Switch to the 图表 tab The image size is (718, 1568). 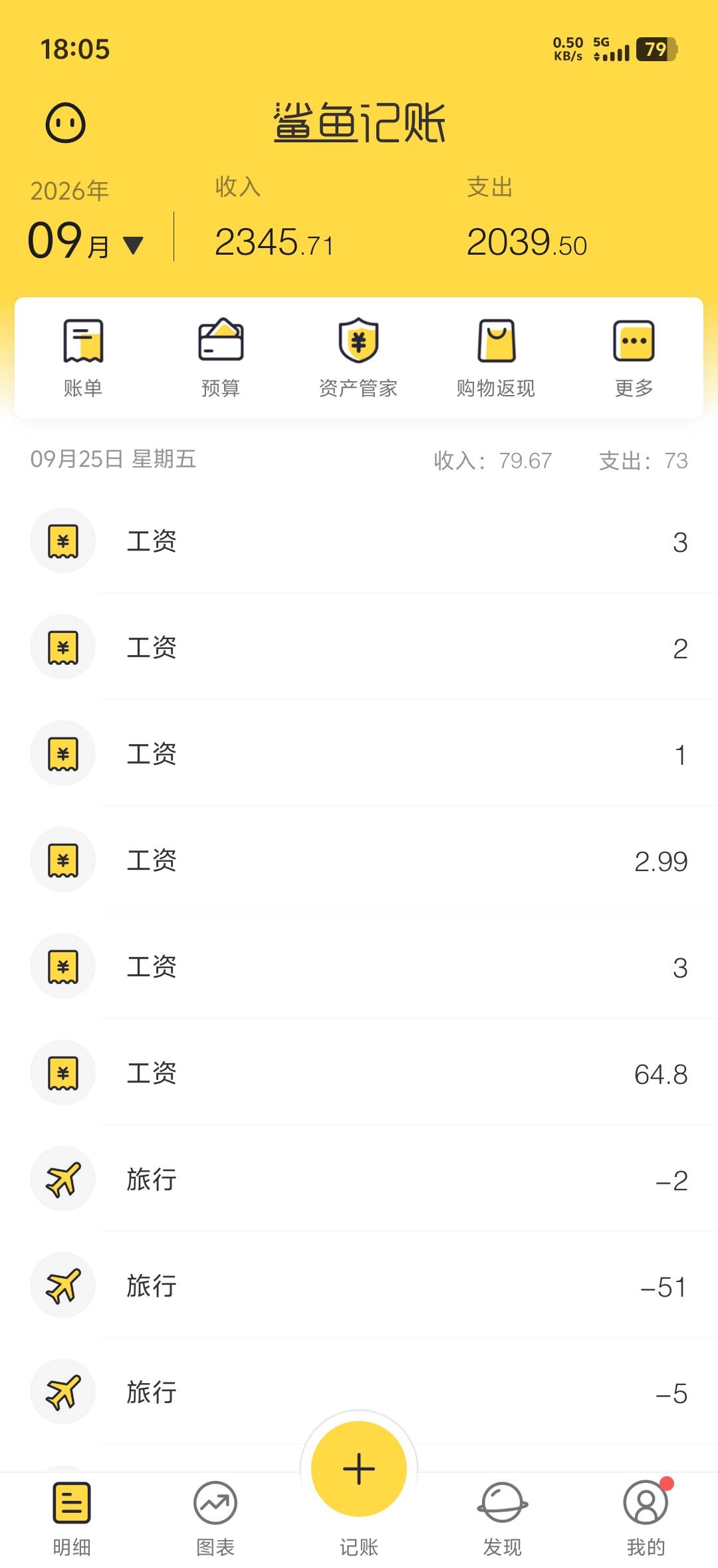tap(215, 1519)
